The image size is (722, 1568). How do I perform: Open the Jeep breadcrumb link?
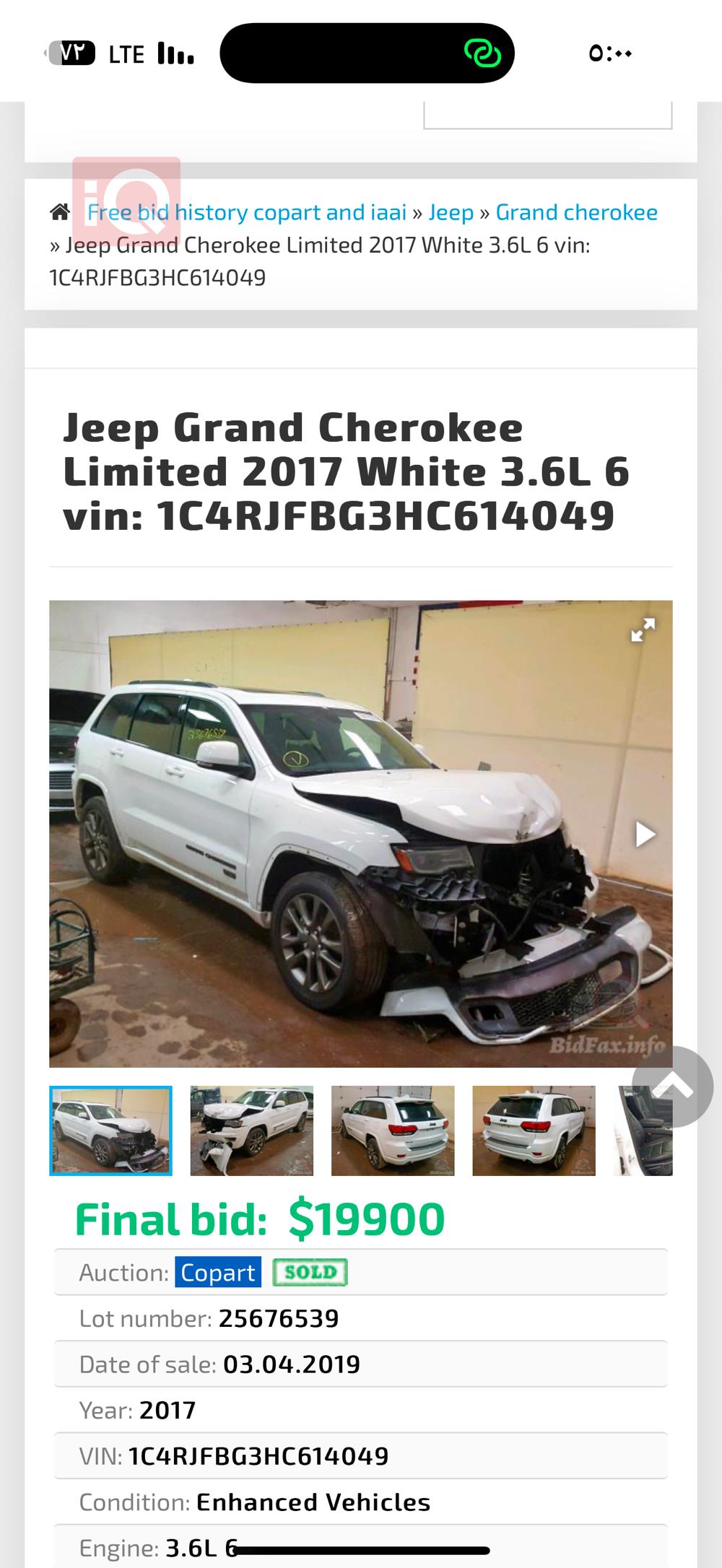click(x=451, y=212)
